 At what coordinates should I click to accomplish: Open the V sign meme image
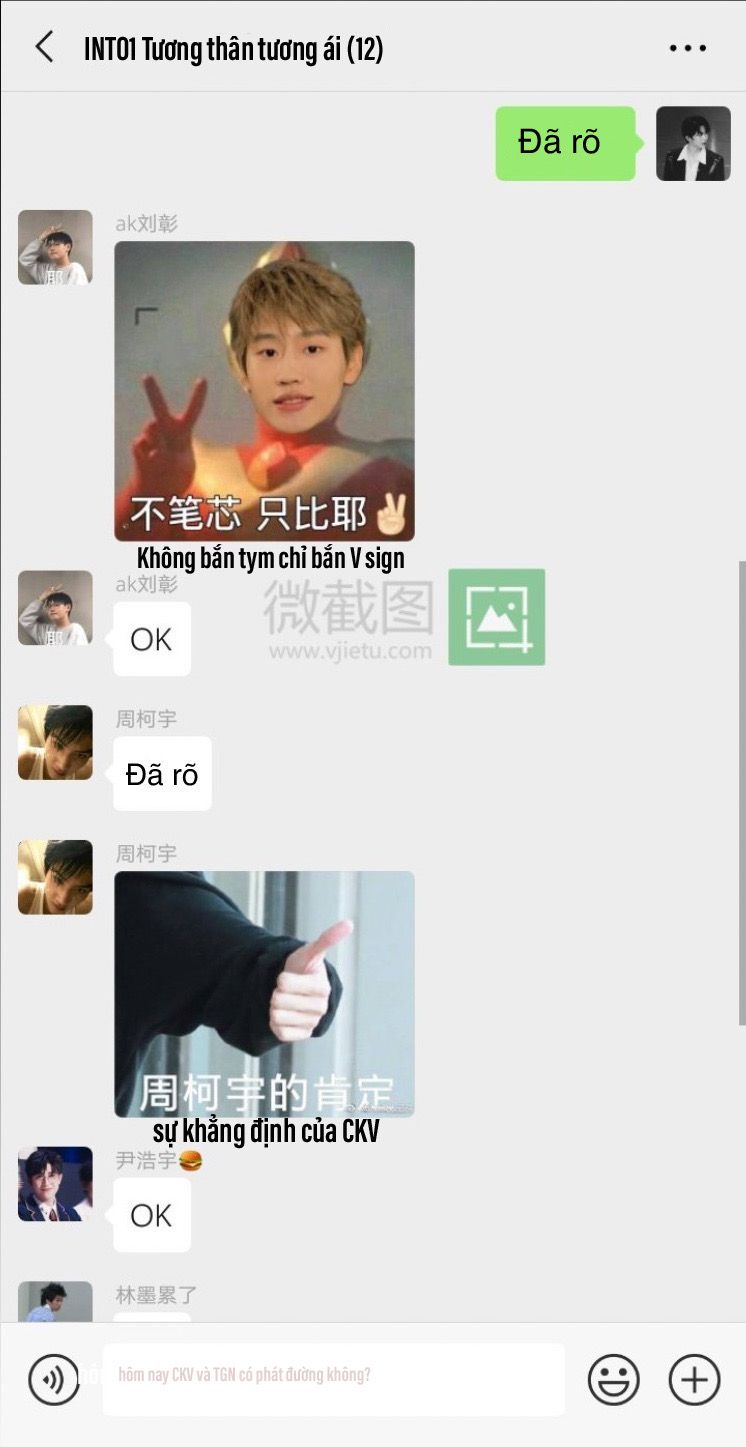pyautogui.click(x=264, y=391)
